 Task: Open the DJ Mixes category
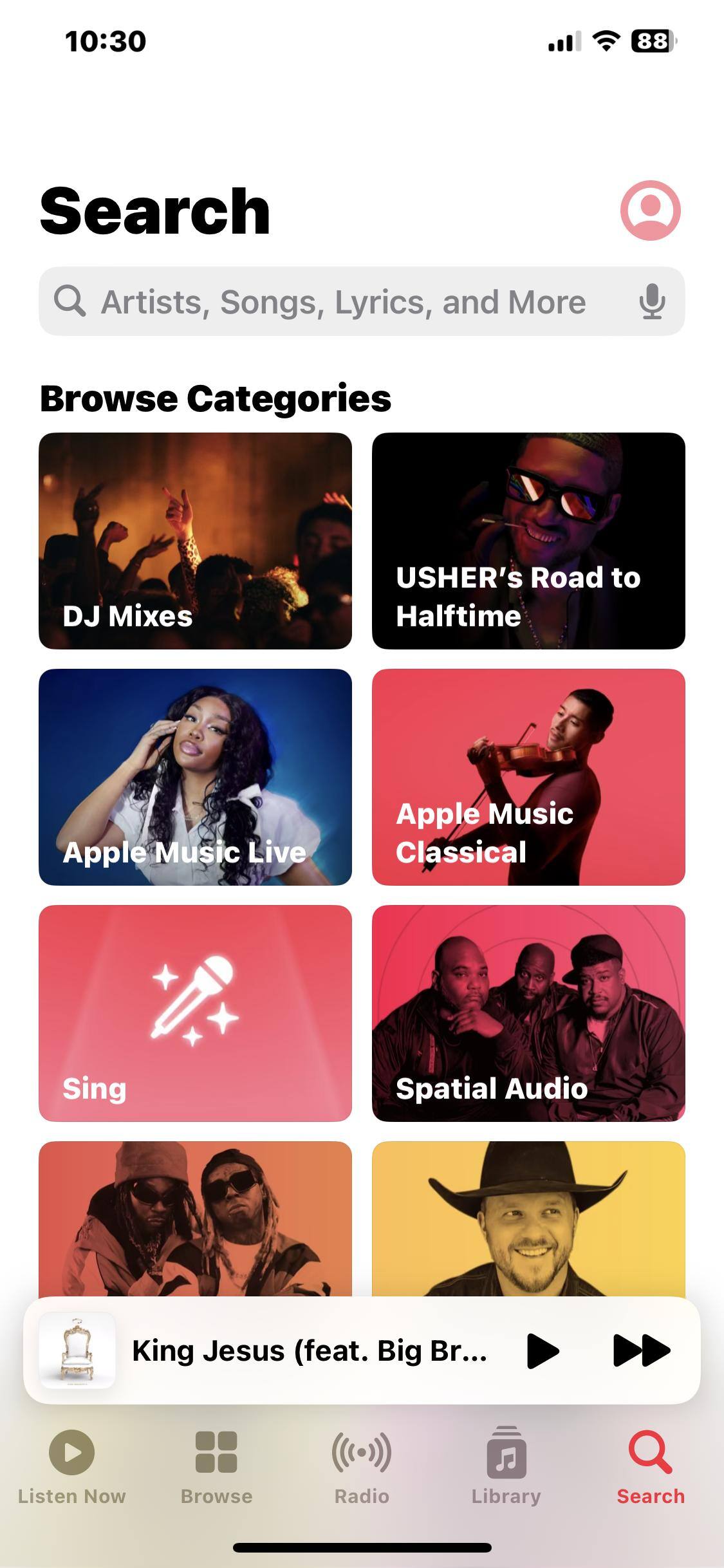coord(195,541)
